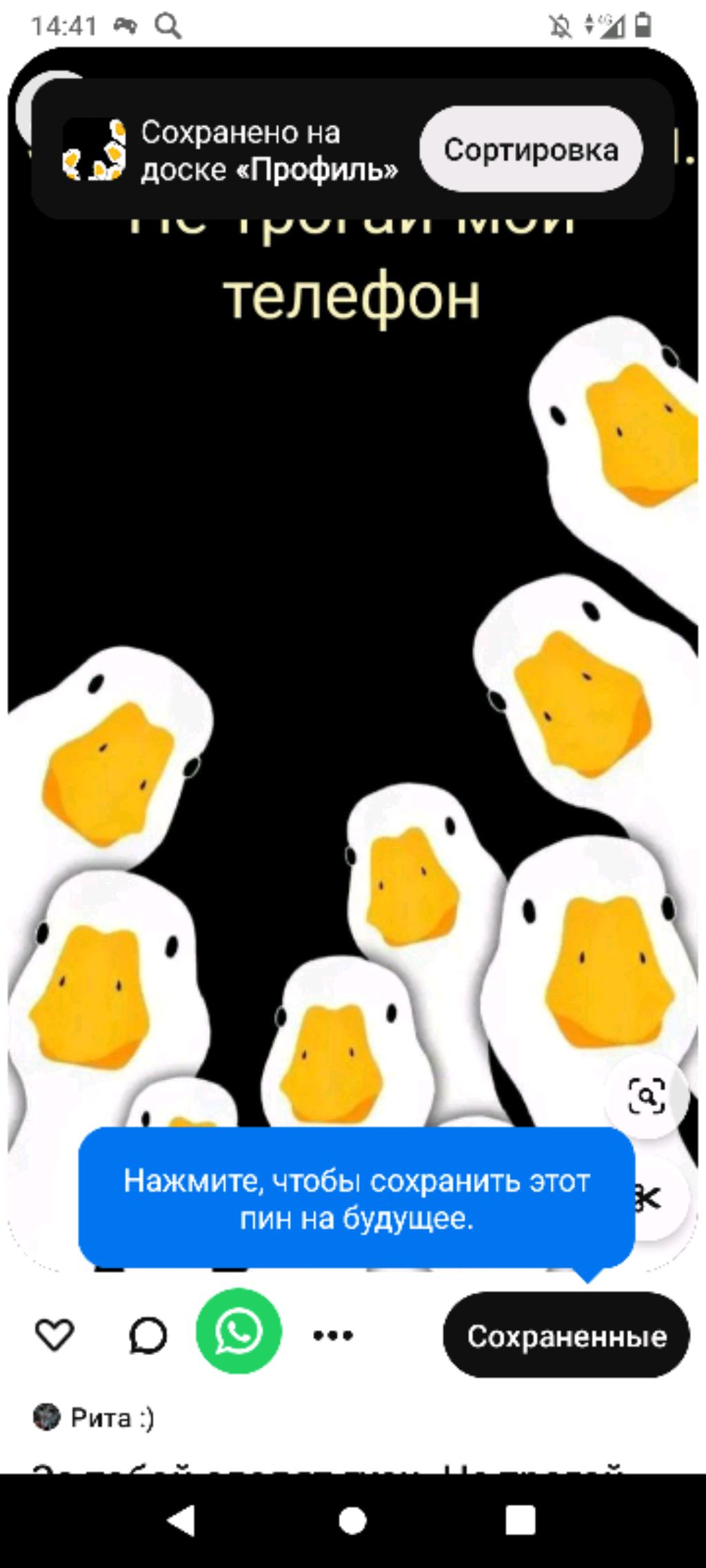706x1568 pixels.
Task: Open the saved board notification thumbnail
Action: pos(94,149)
